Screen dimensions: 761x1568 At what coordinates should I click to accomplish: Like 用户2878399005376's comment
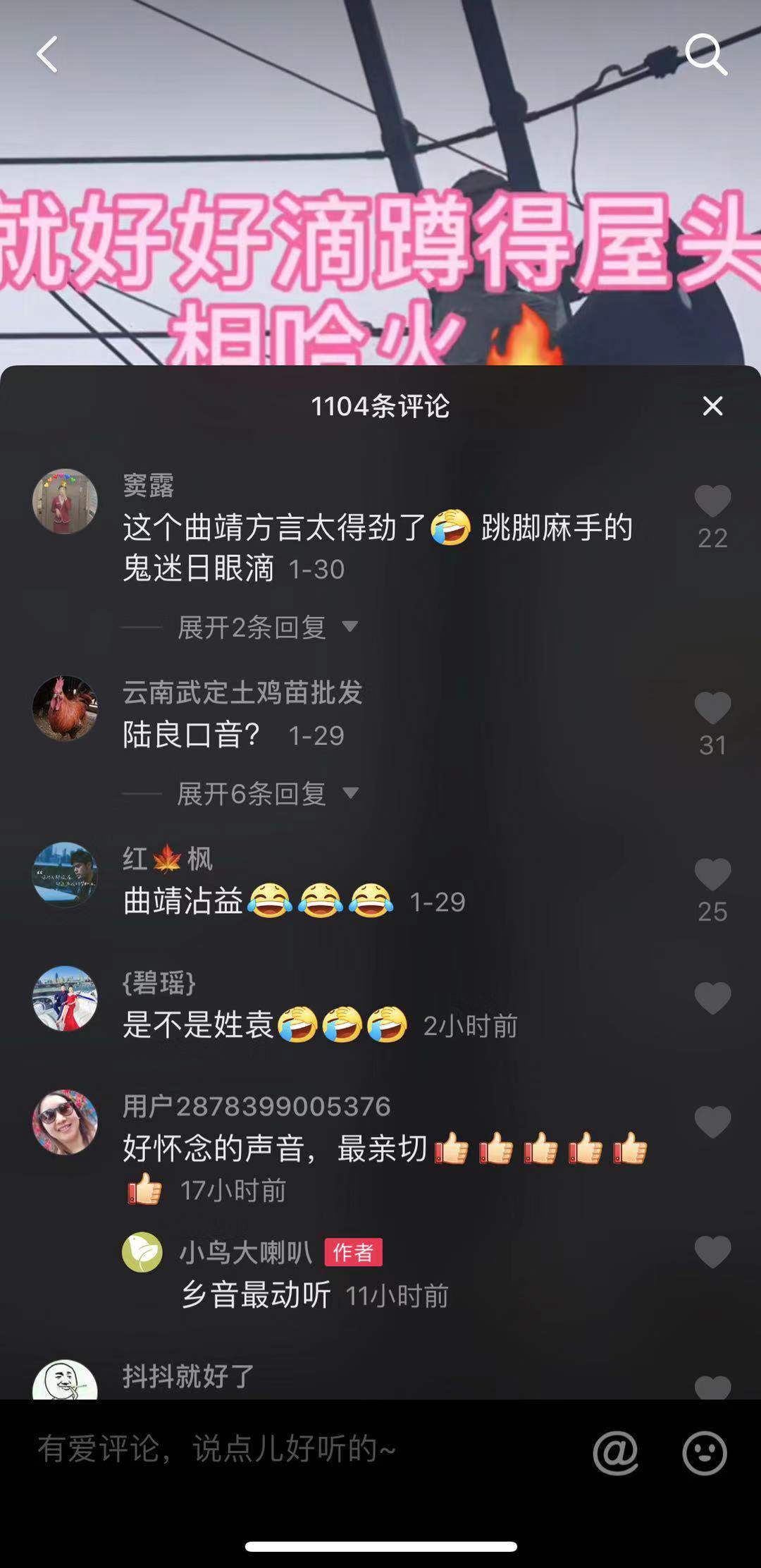click(x=712, y=1122)
